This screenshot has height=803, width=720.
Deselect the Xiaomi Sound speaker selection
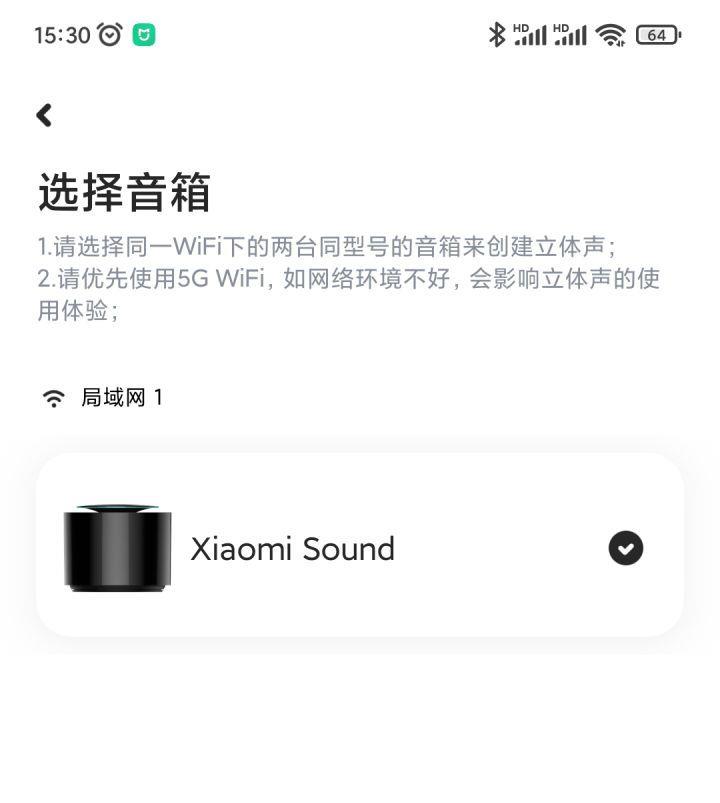pyautogui.click(x=625, y=547)
